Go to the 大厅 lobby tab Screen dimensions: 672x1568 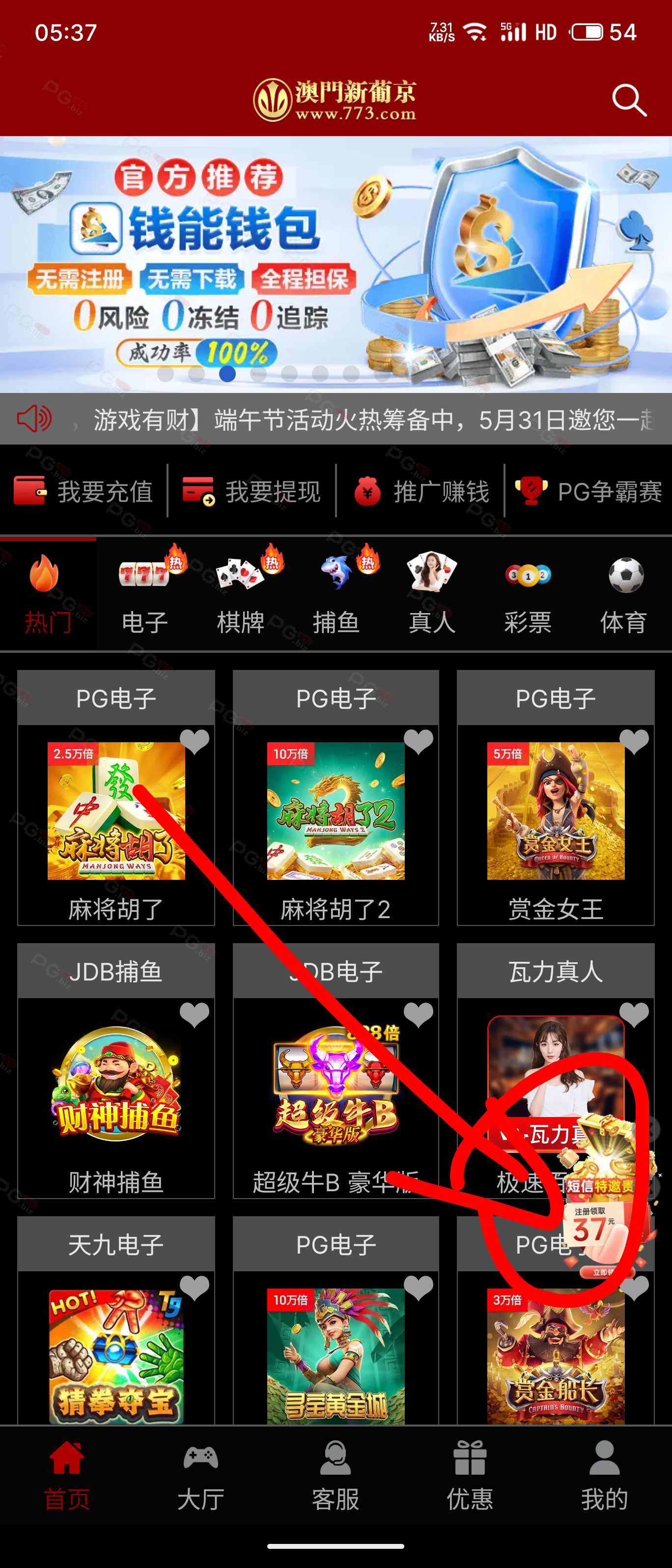coord(201,1476)
